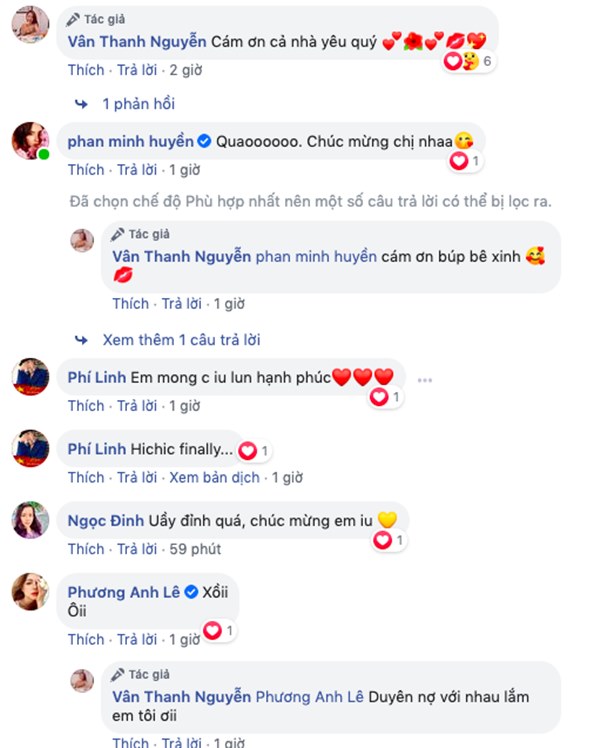View reactions on Vân Thanh Nguyễn's top comment
Viewport: 600px width, 748px height.
point(470,62)
